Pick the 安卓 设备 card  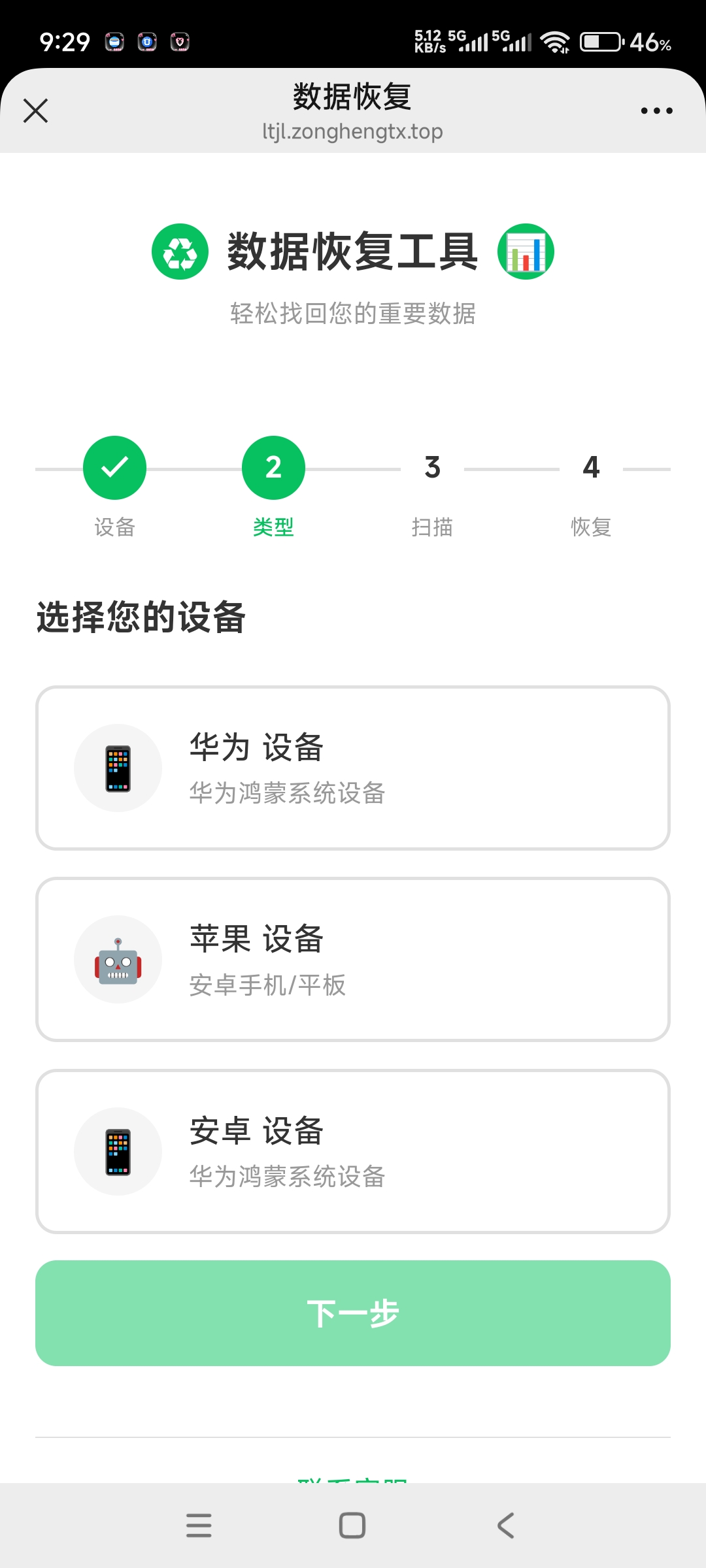pyautogui.click(x=353, y=1151)
